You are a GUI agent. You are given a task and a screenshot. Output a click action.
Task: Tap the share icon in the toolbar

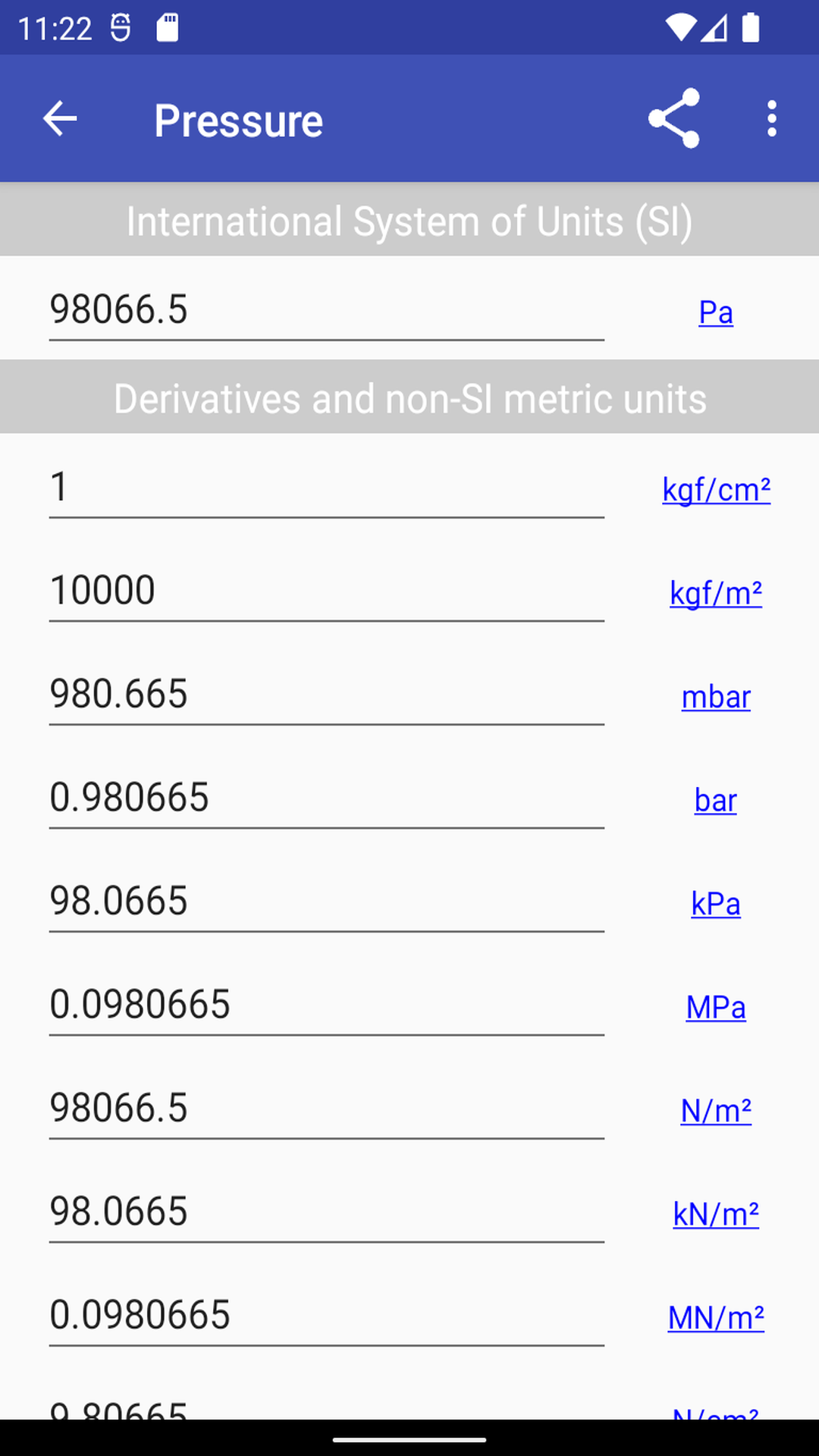point(675,118)
